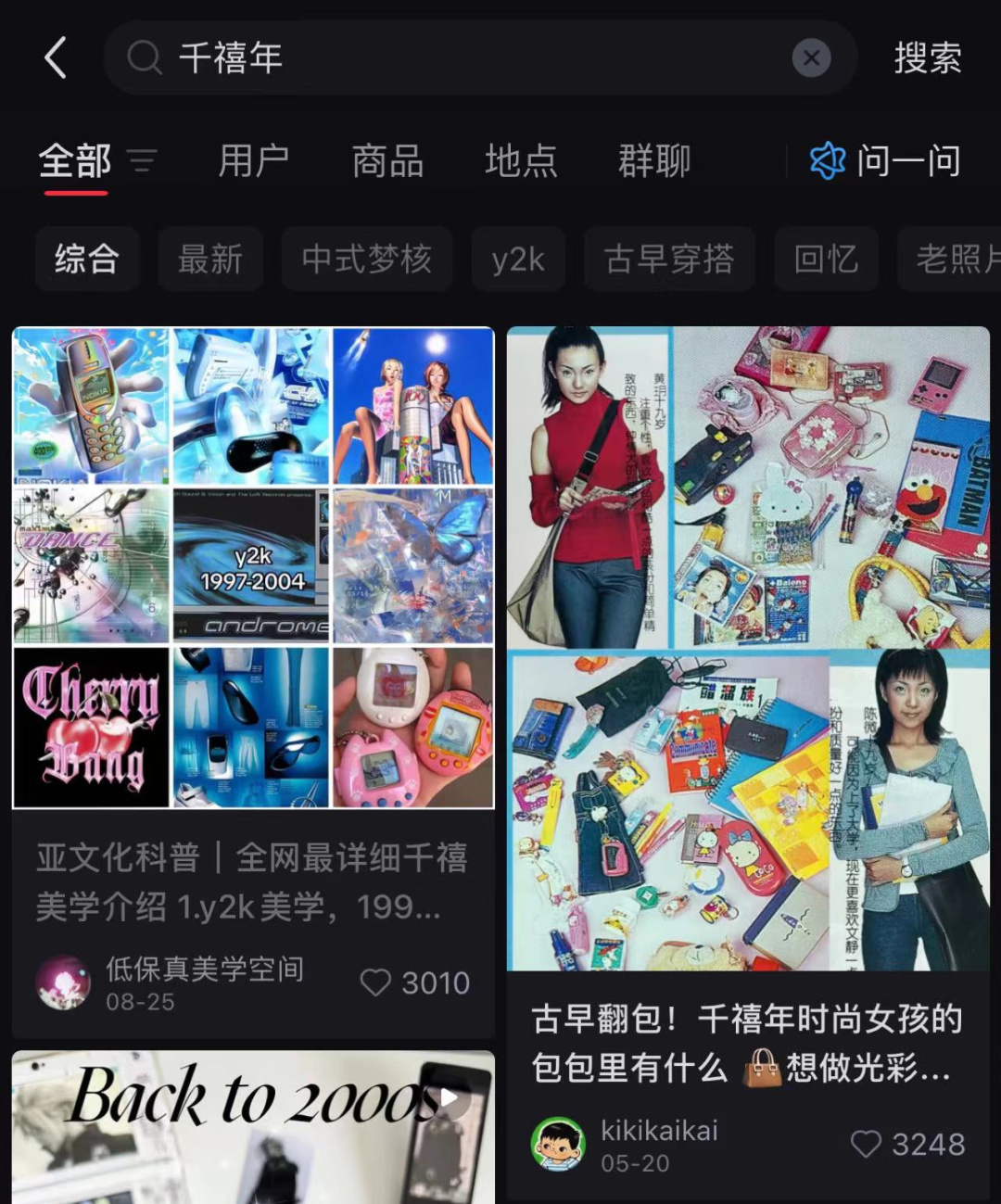Tap the 搜索 button
The width and height of the screenshot is (1001, 1204).
pyautogui.click(x=927, y=58)
